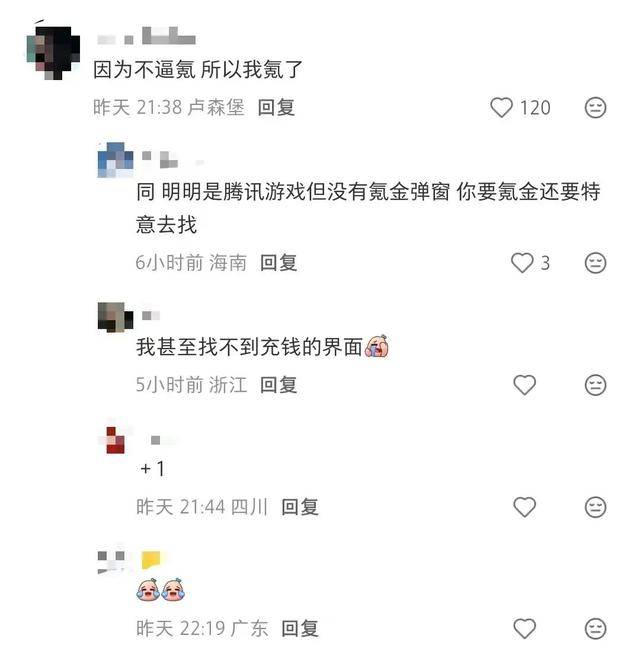Screen dimensions: 640x667
Task: Dislike the 海南 comment
Action: tap(596, 263)
